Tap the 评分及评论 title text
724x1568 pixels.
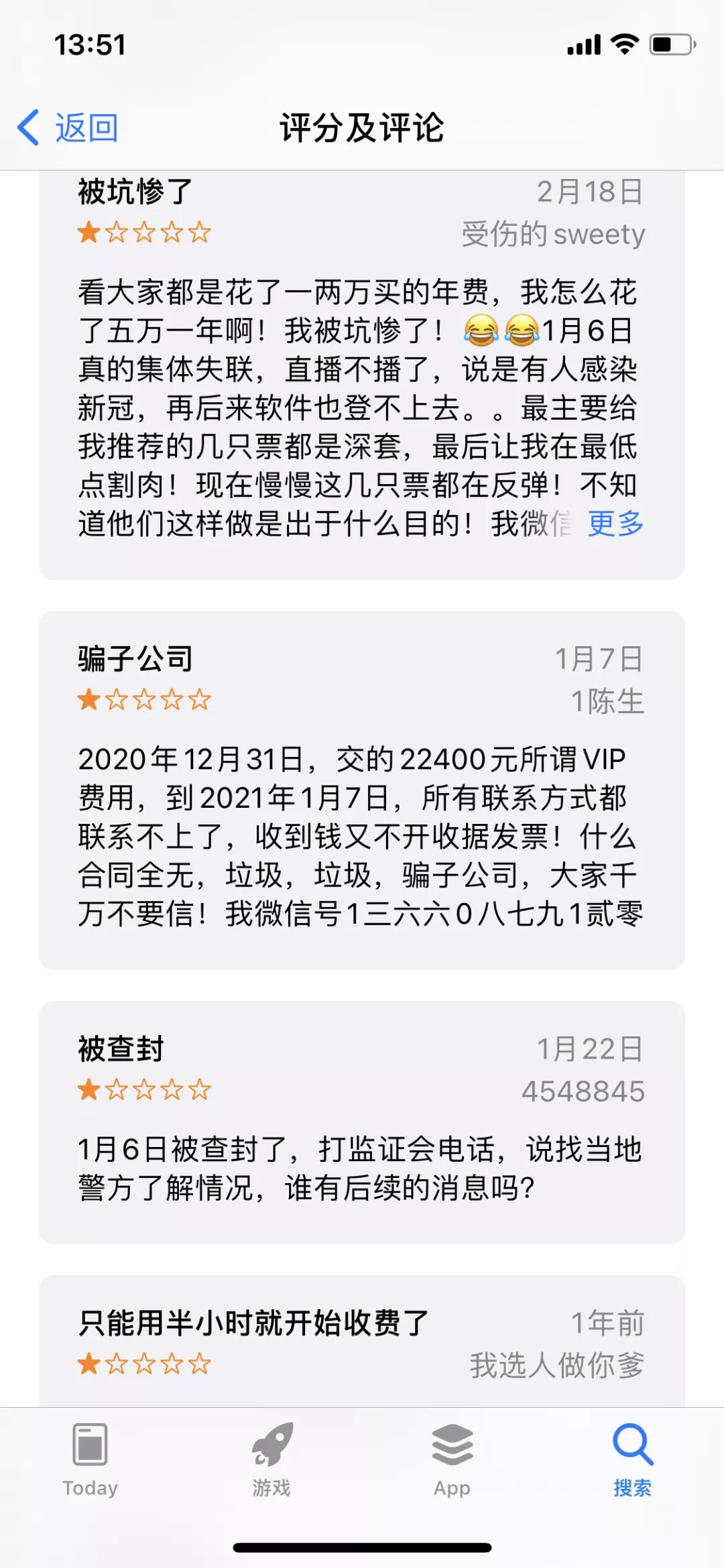[362, 128]
